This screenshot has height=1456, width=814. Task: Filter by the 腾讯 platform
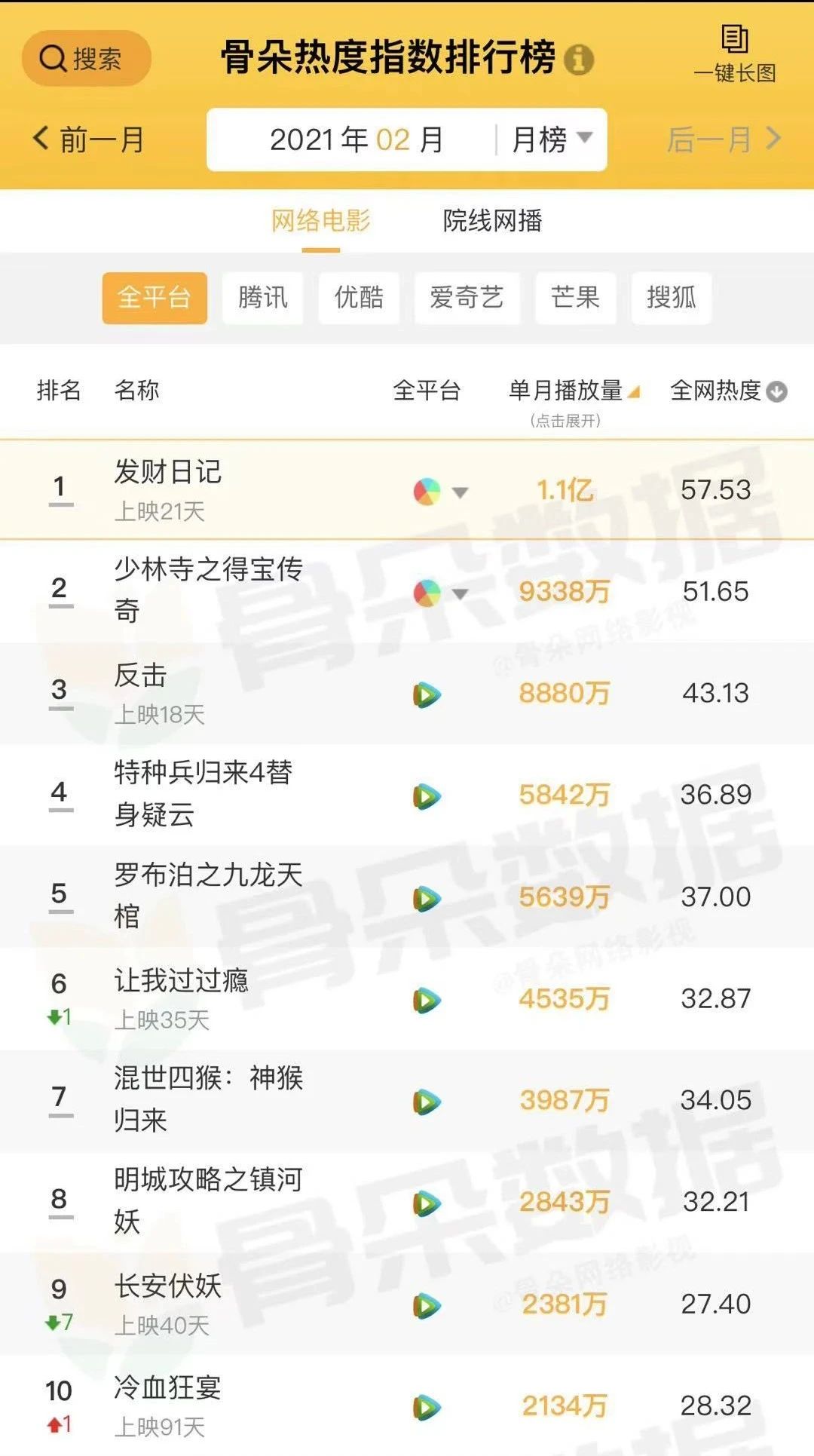pyautogui.click(x=262, y=298)
